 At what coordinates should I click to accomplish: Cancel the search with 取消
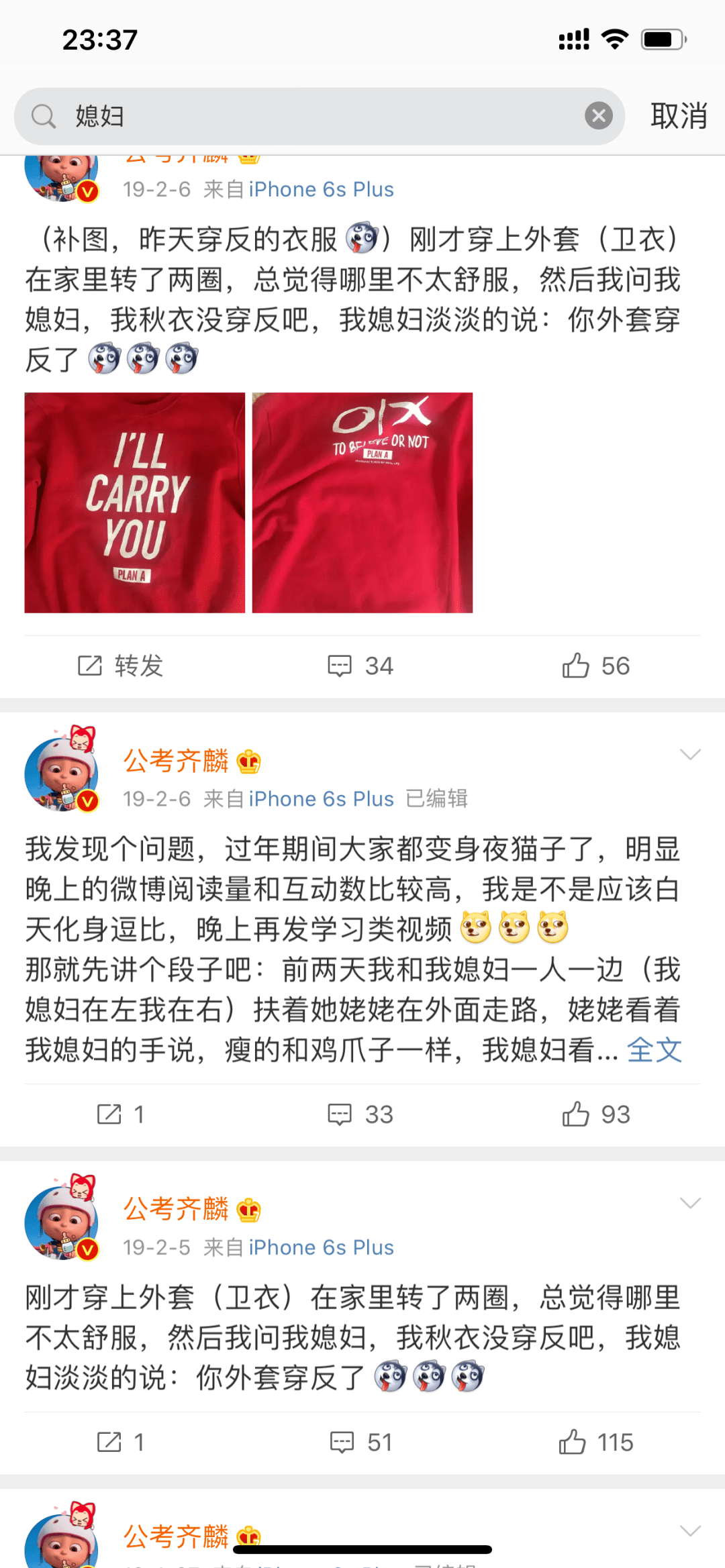679,116
